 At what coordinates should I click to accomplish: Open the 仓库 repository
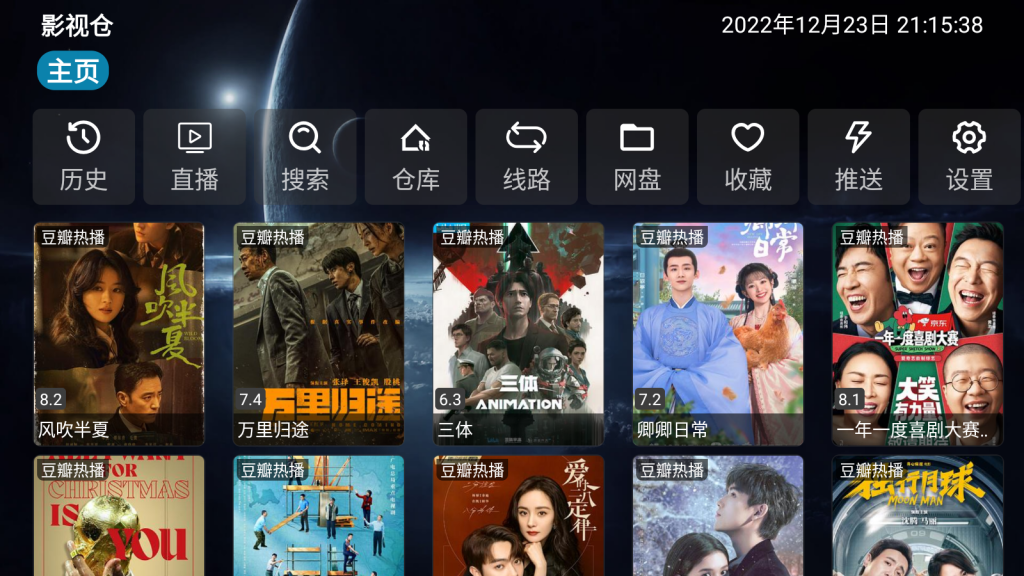[416, 157]
